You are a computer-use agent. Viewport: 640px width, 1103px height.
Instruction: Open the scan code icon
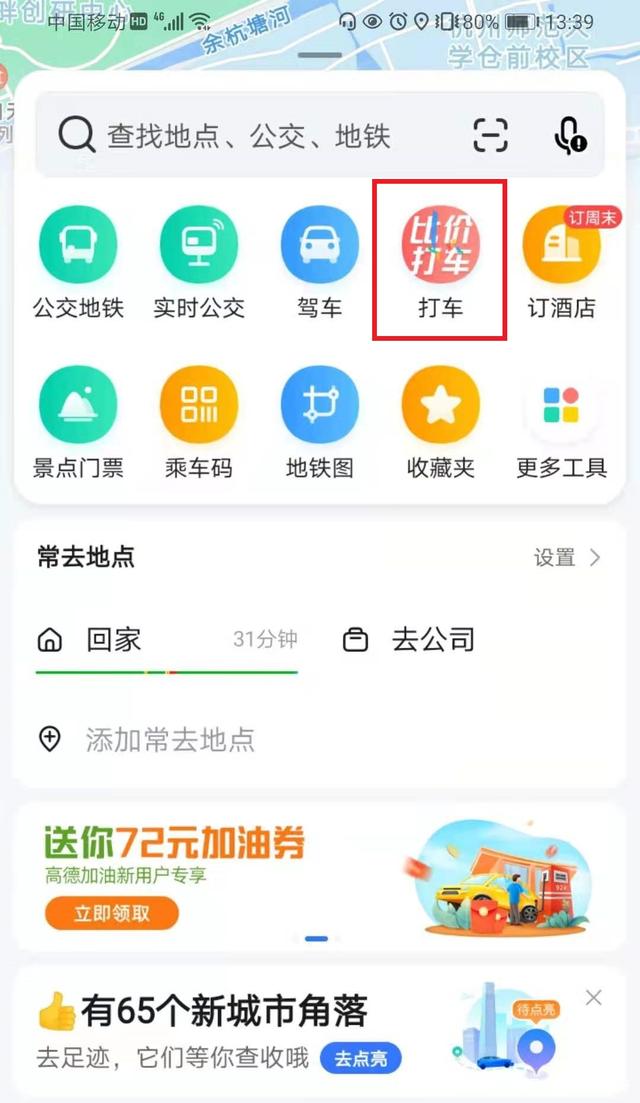(x=490, y=135)
